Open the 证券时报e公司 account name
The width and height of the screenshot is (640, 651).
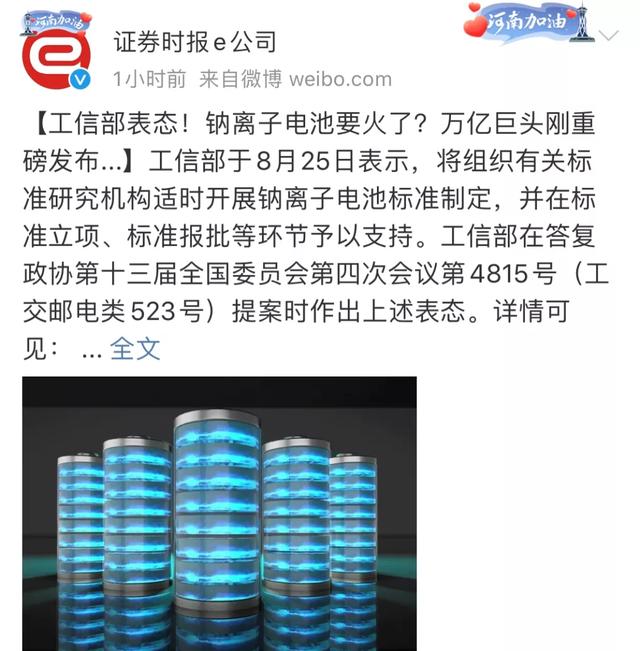coord(194,41)
